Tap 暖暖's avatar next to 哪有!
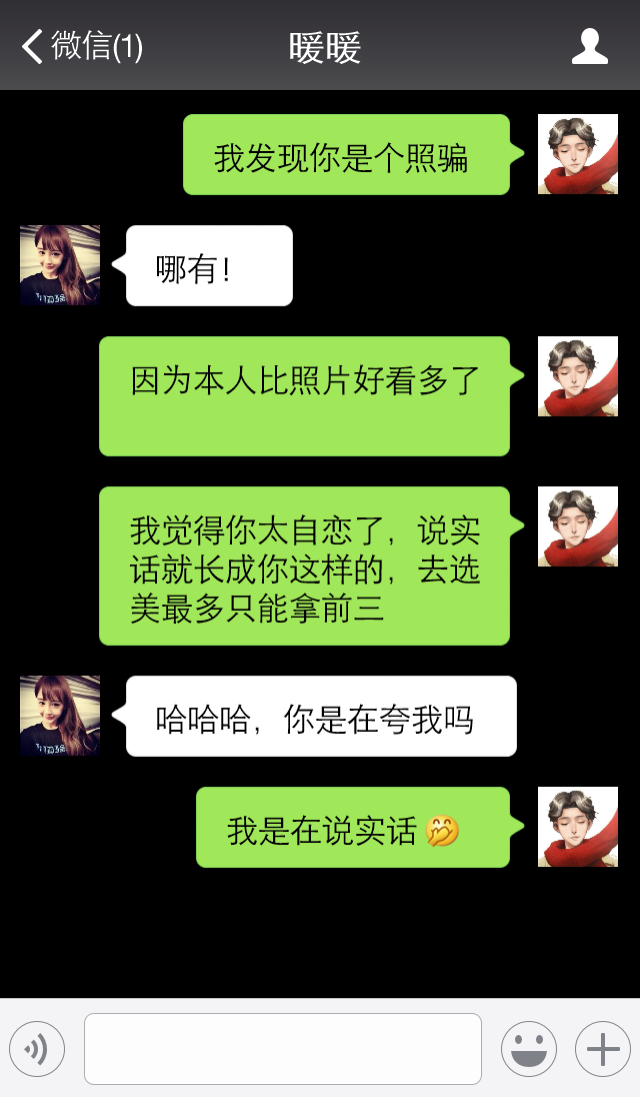This screenshot has width=640, height=1097. tap(60, 265)
